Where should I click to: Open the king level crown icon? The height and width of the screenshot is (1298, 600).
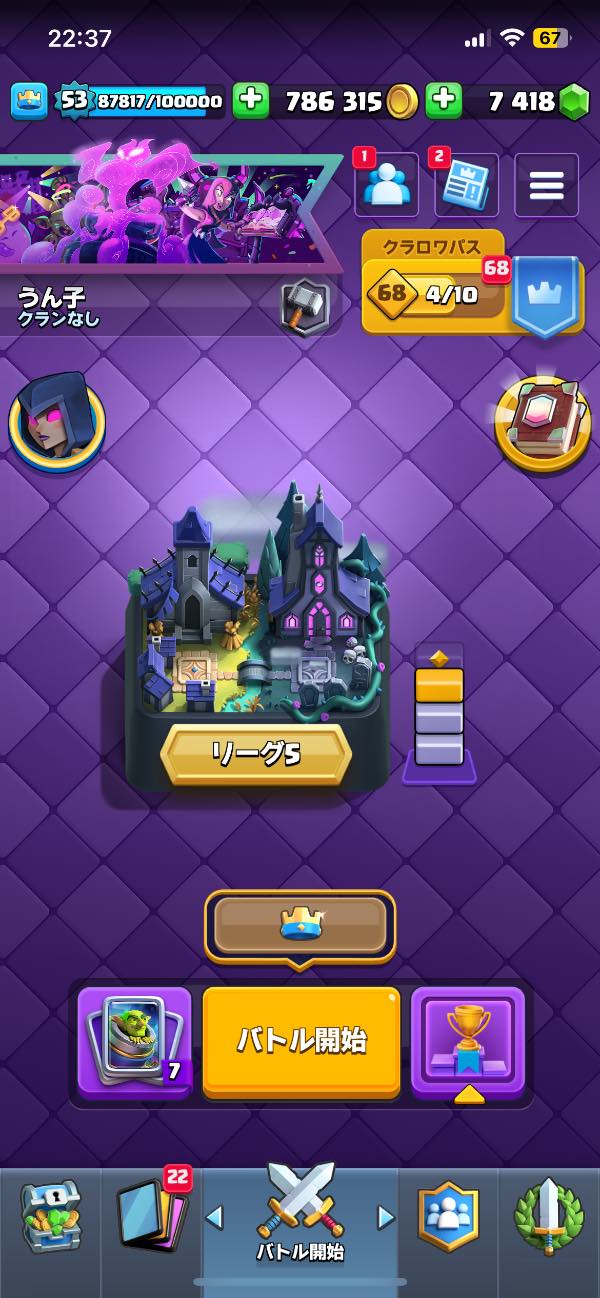click(x=29, y=101)
